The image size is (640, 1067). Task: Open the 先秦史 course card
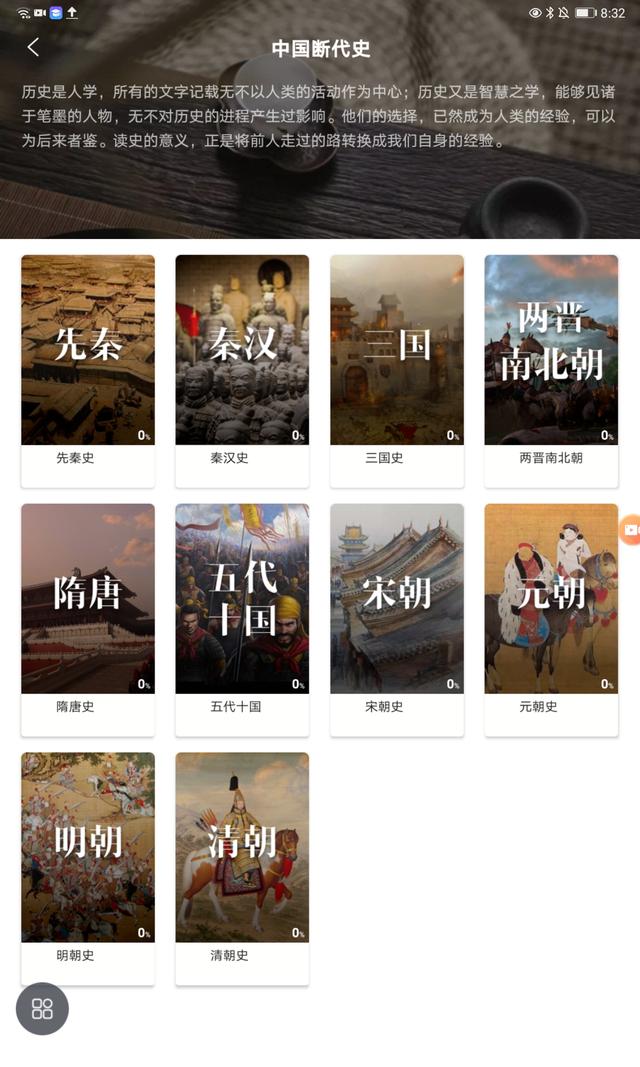pos(88,371)
